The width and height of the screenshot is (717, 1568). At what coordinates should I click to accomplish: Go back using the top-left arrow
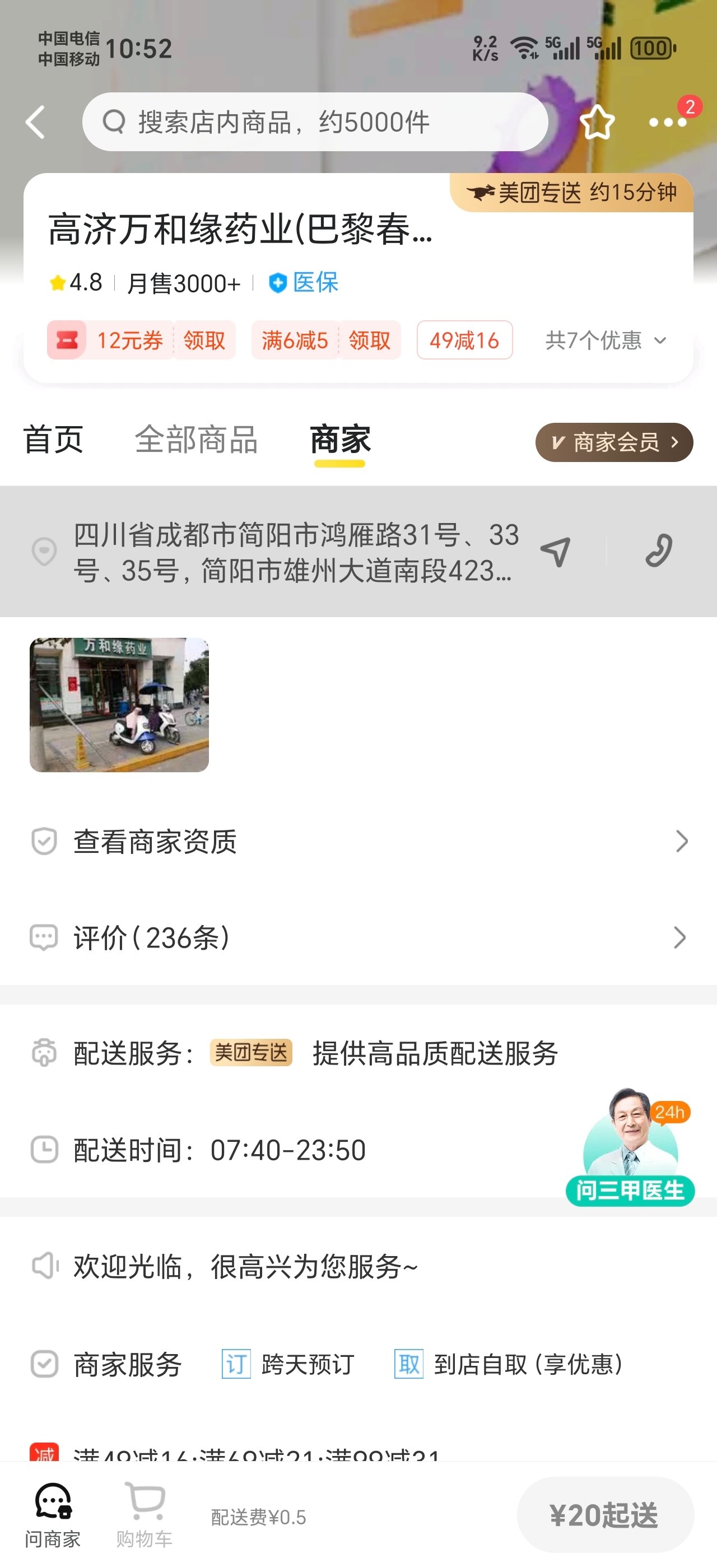(x=36, y=122)
